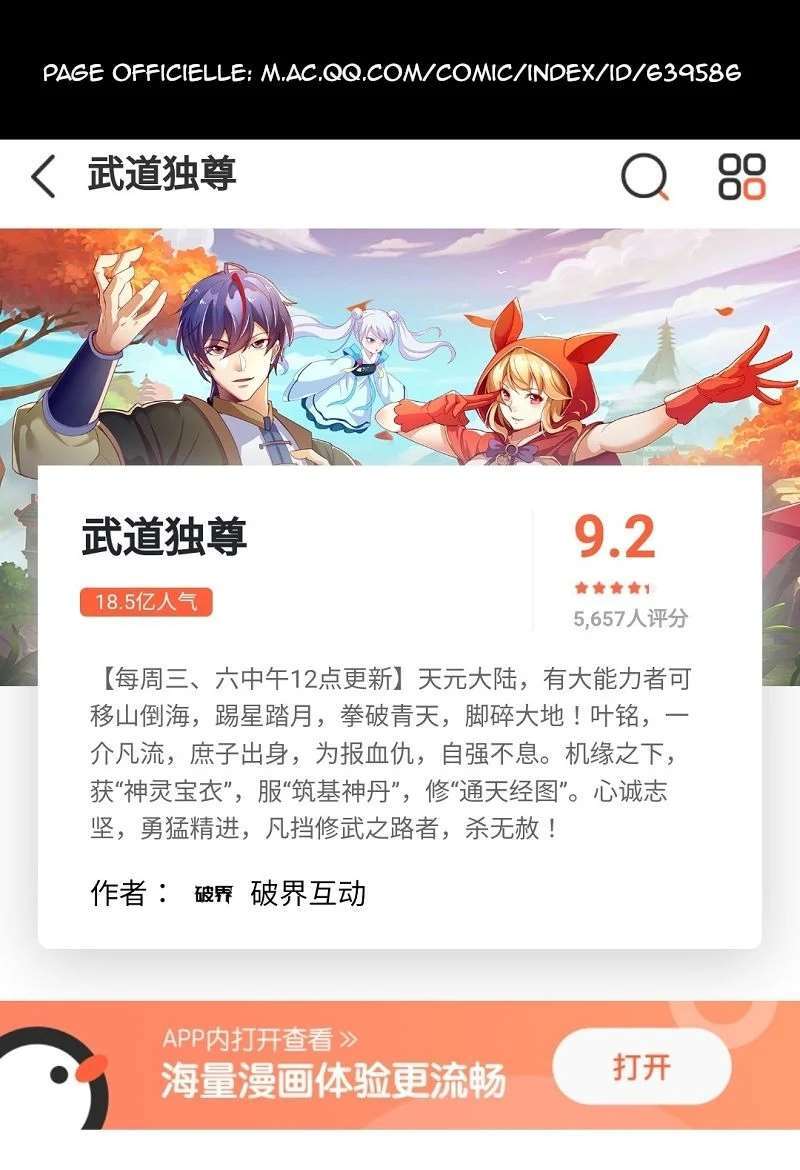800x1170 pixels.
Task: Open the four-square grid menu
Action: 742,178
